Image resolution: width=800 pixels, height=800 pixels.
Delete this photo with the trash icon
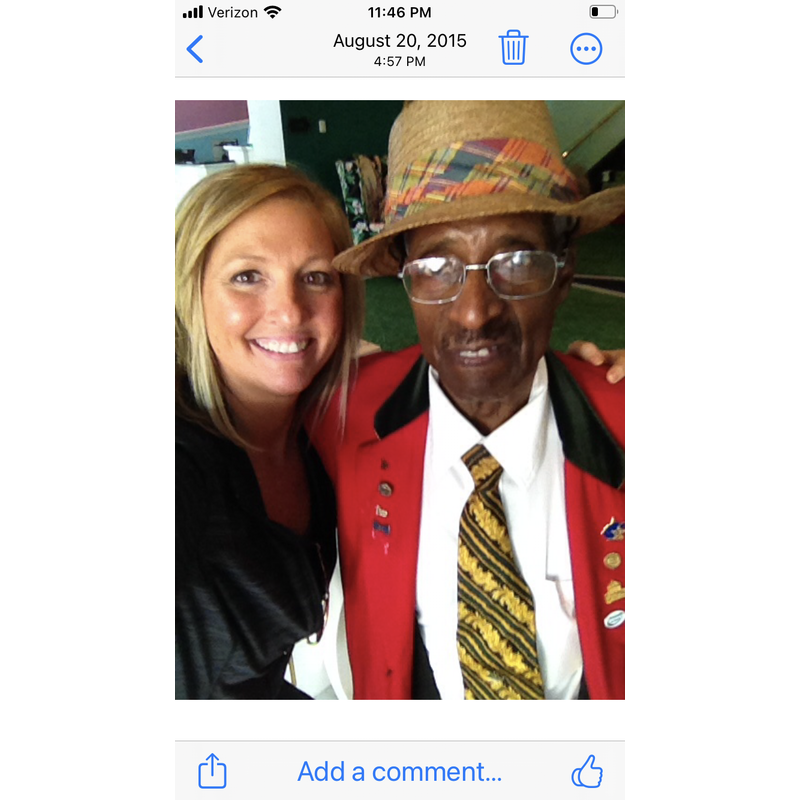tap(513, 48)
